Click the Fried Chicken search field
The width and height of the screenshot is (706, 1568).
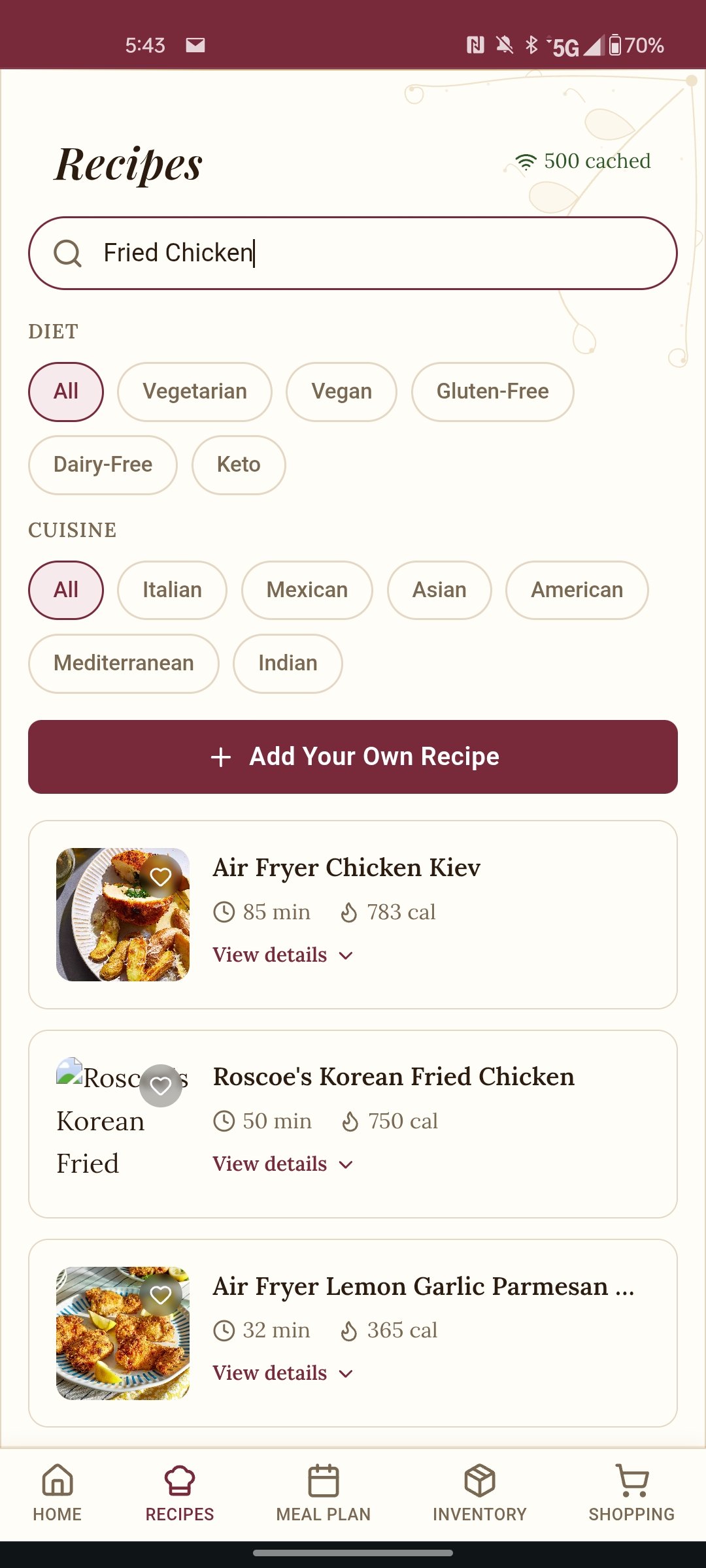click(353, 253)
